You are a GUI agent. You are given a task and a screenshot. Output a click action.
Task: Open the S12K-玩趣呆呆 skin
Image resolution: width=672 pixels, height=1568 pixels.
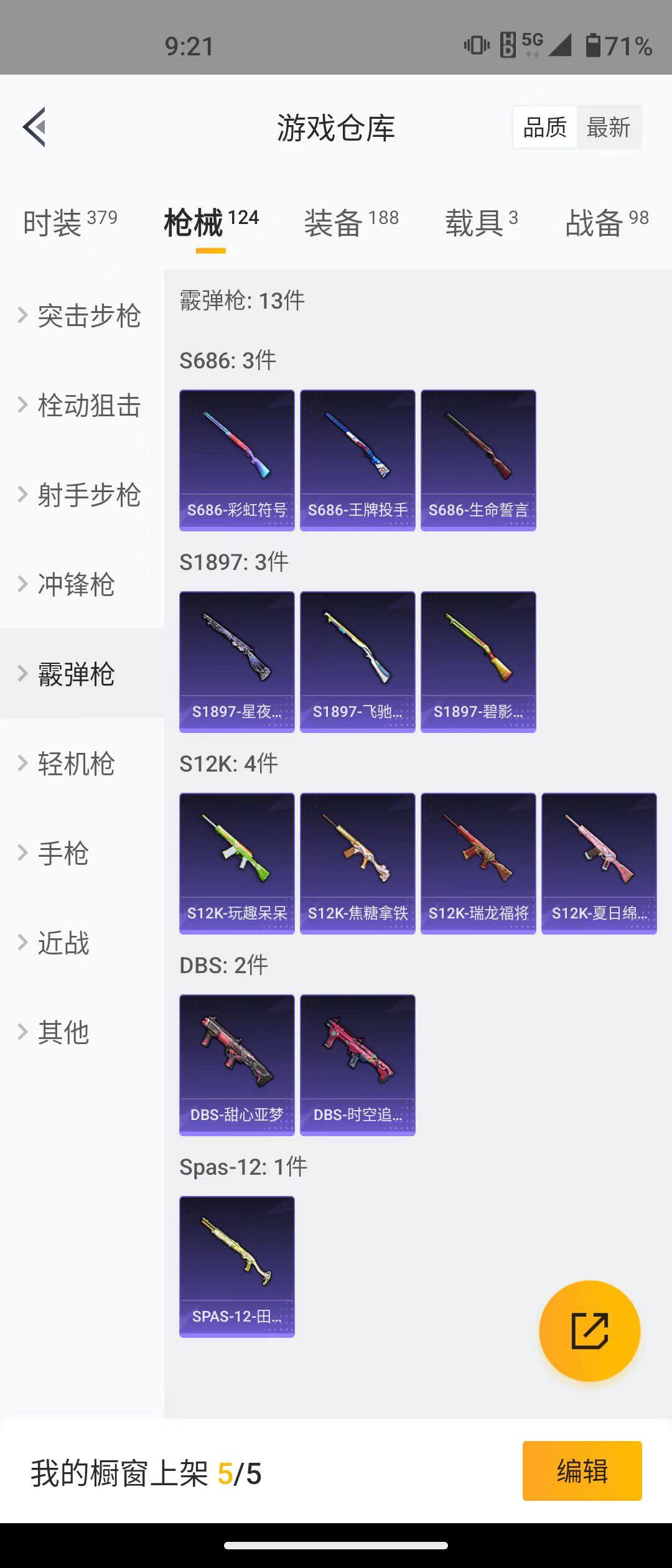pyautogui.click(x=237, y=863)
